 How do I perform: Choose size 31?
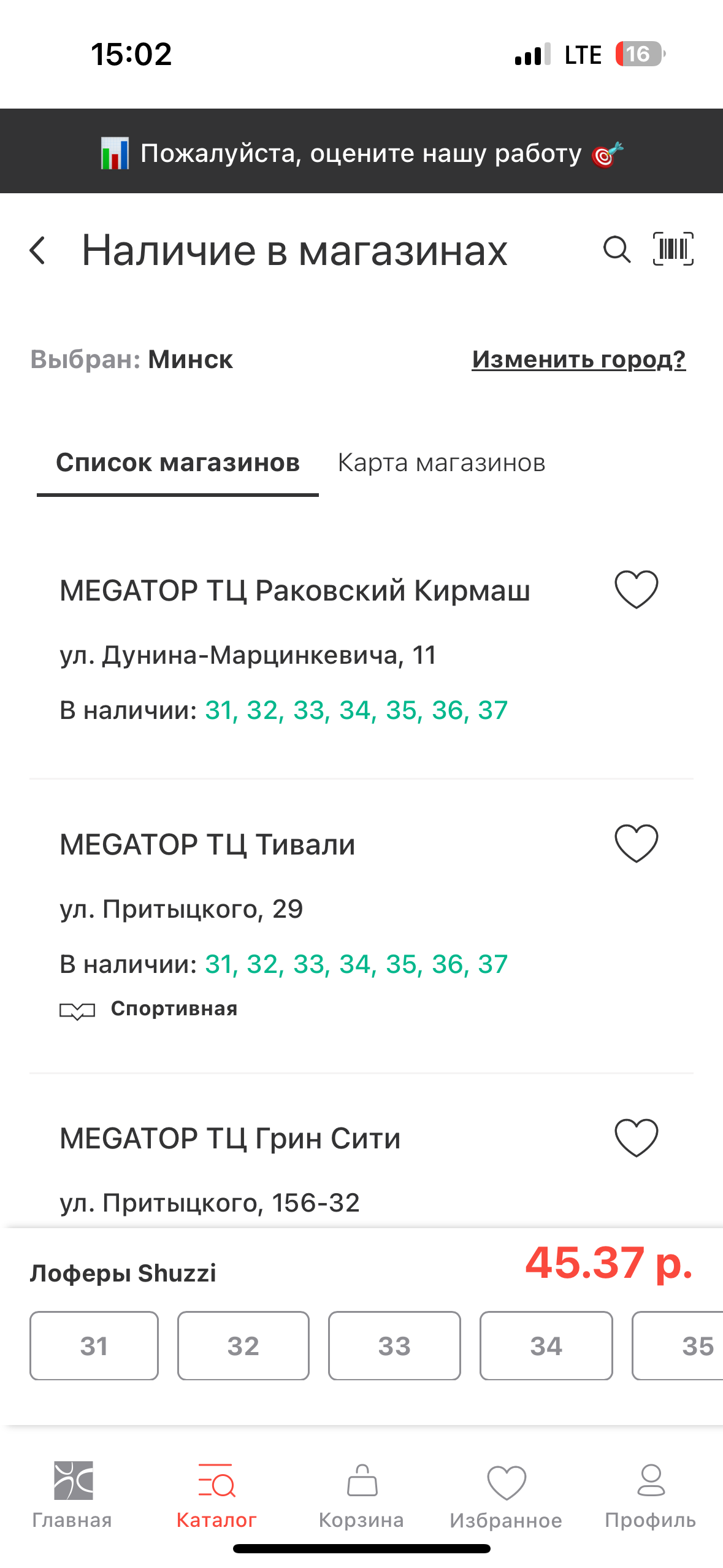pyautogui.click(x=94, y=1346)
